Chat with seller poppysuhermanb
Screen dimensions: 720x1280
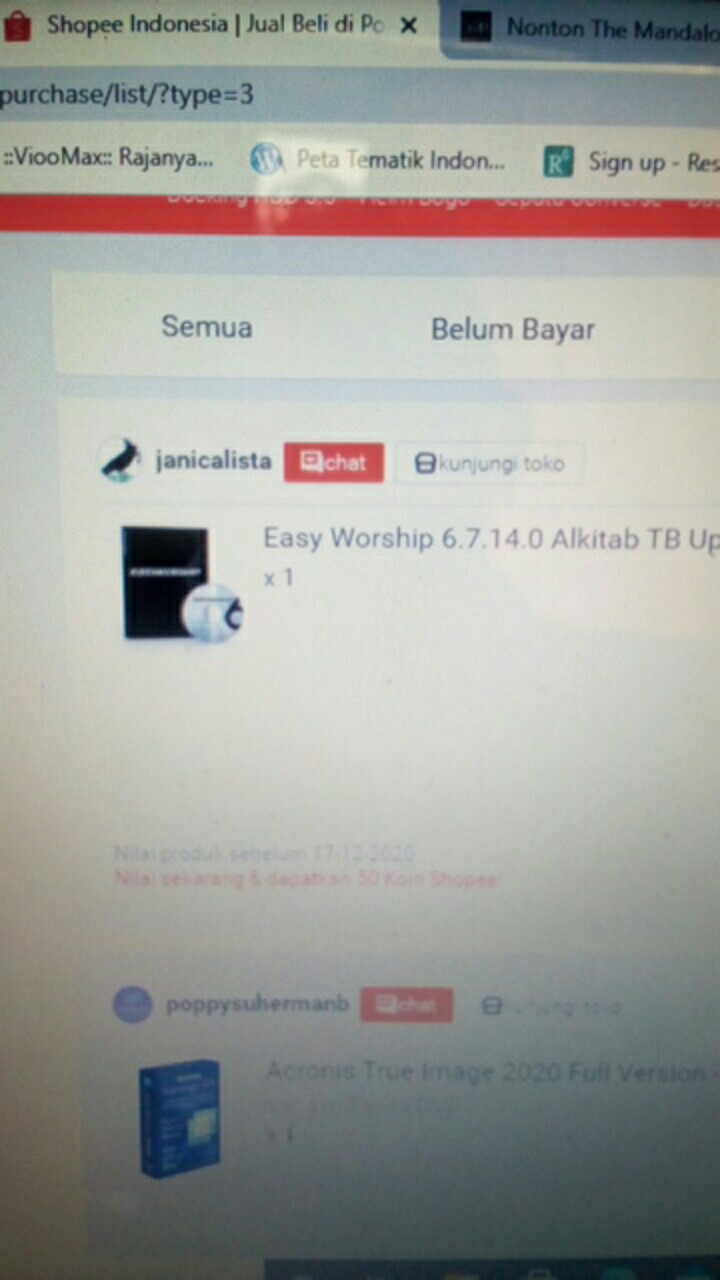click(x=407, y=1005)
